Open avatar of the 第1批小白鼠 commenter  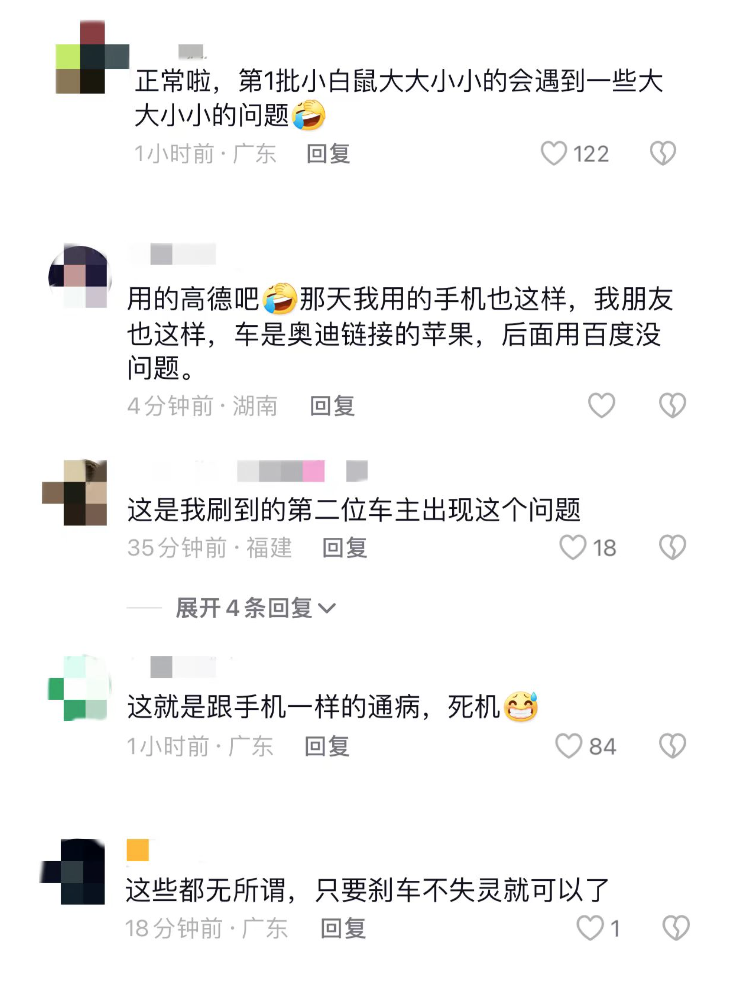click(x=92, y=58)
